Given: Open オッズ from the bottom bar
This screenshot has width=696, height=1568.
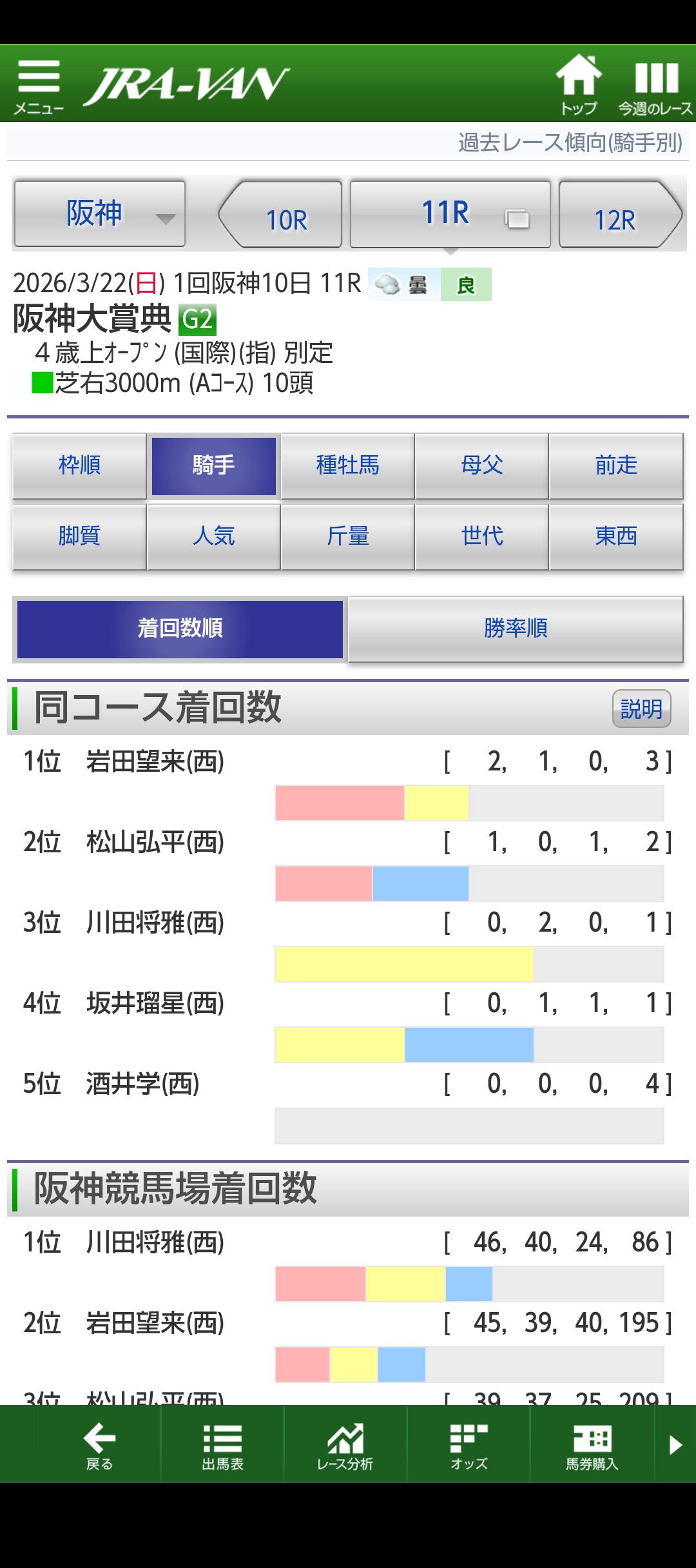Looking at the screenshot, I should (469, 1444).
